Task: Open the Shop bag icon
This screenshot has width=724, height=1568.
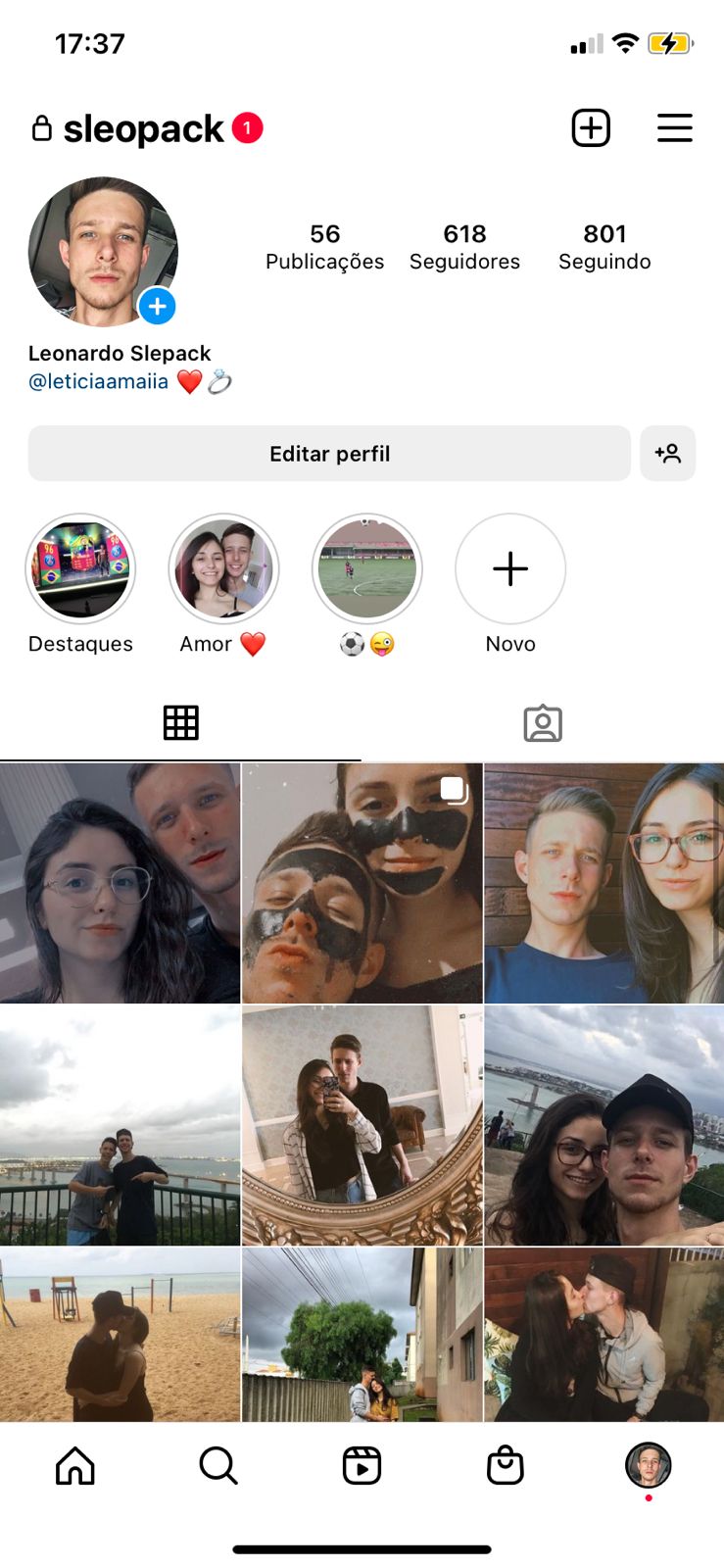Action: click(x=505, y=1465)
